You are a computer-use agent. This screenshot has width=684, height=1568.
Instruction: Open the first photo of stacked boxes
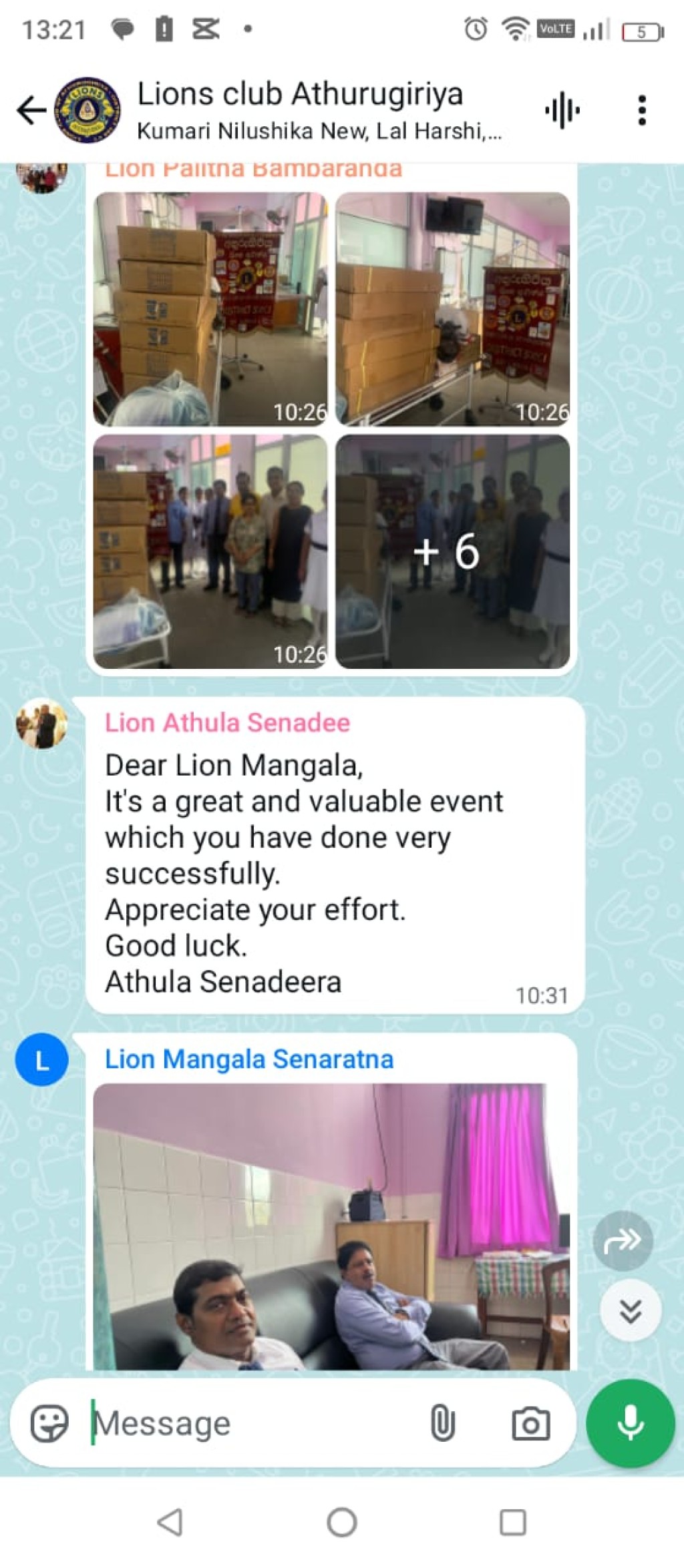coord(210,309)
